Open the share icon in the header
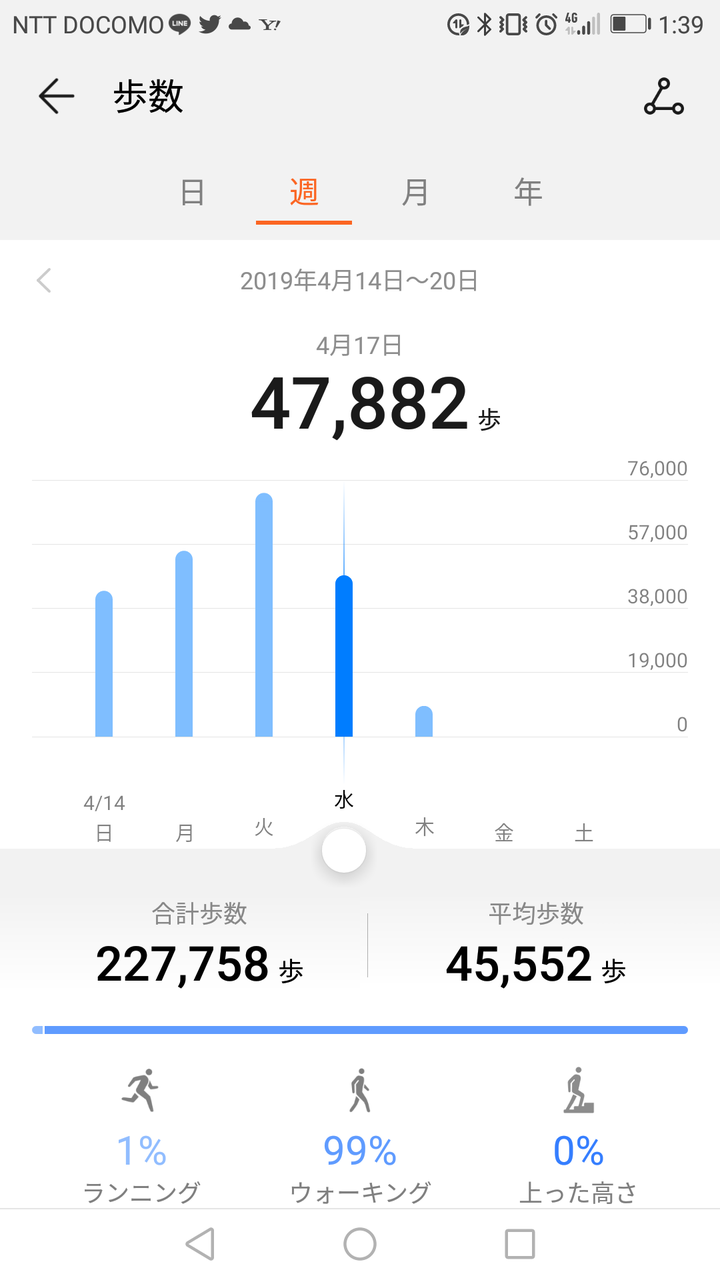Screen dimensions: 720x1280 click(664, 96)
